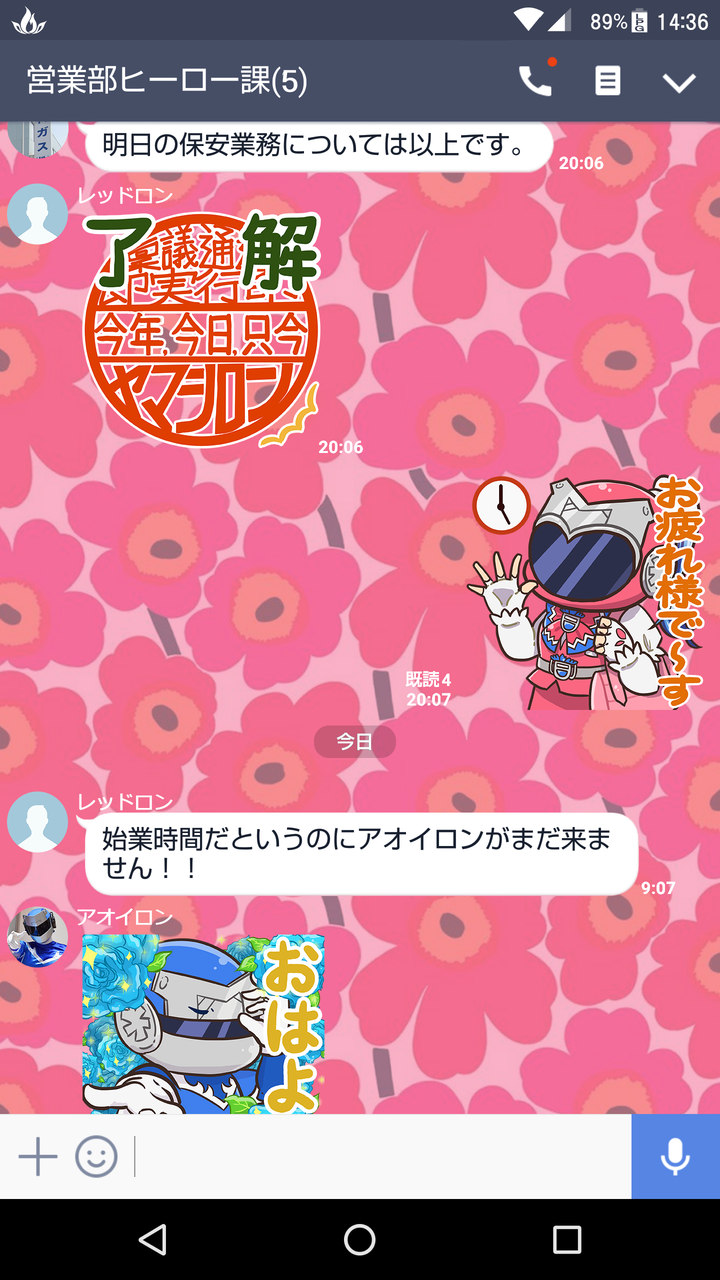Open レッドロン's avatar next to the 了解 sticker

[x=38, y=213]
